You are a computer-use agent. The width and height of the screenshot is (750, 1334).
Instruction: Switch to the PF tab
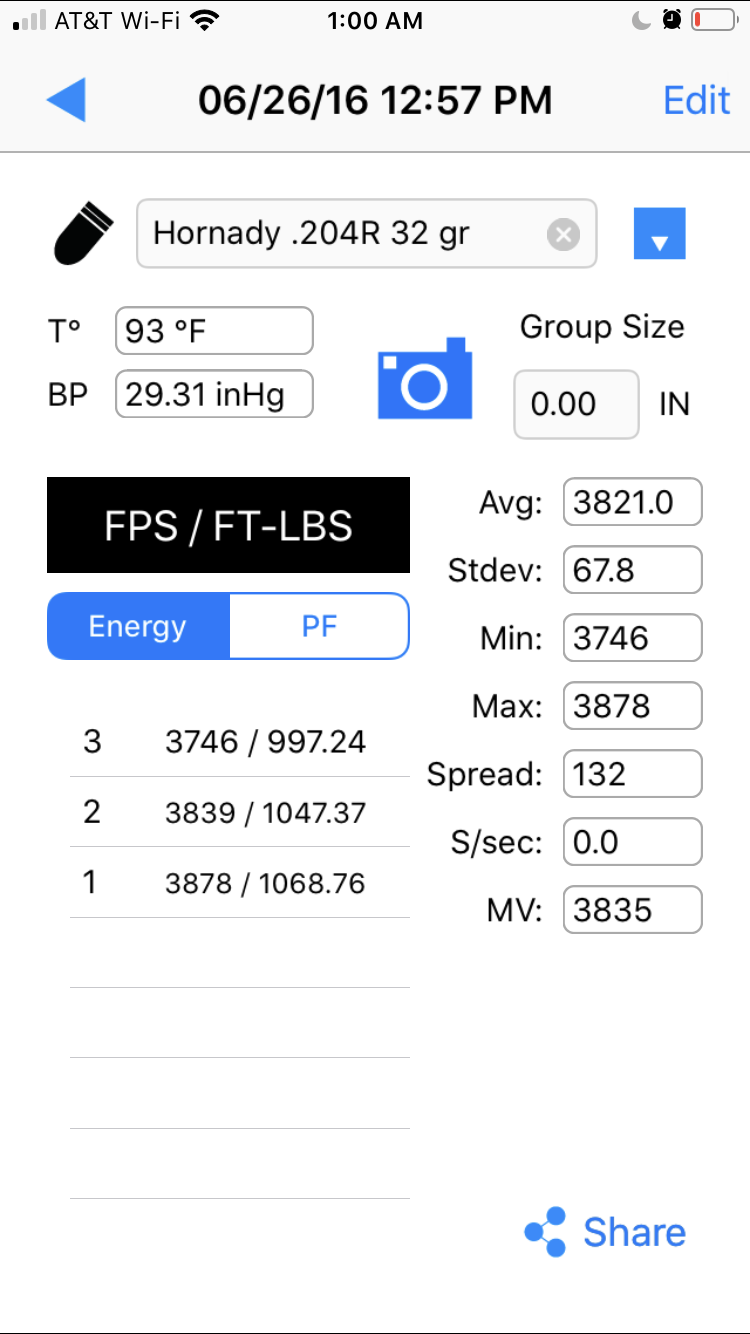(x=319, y=627)
